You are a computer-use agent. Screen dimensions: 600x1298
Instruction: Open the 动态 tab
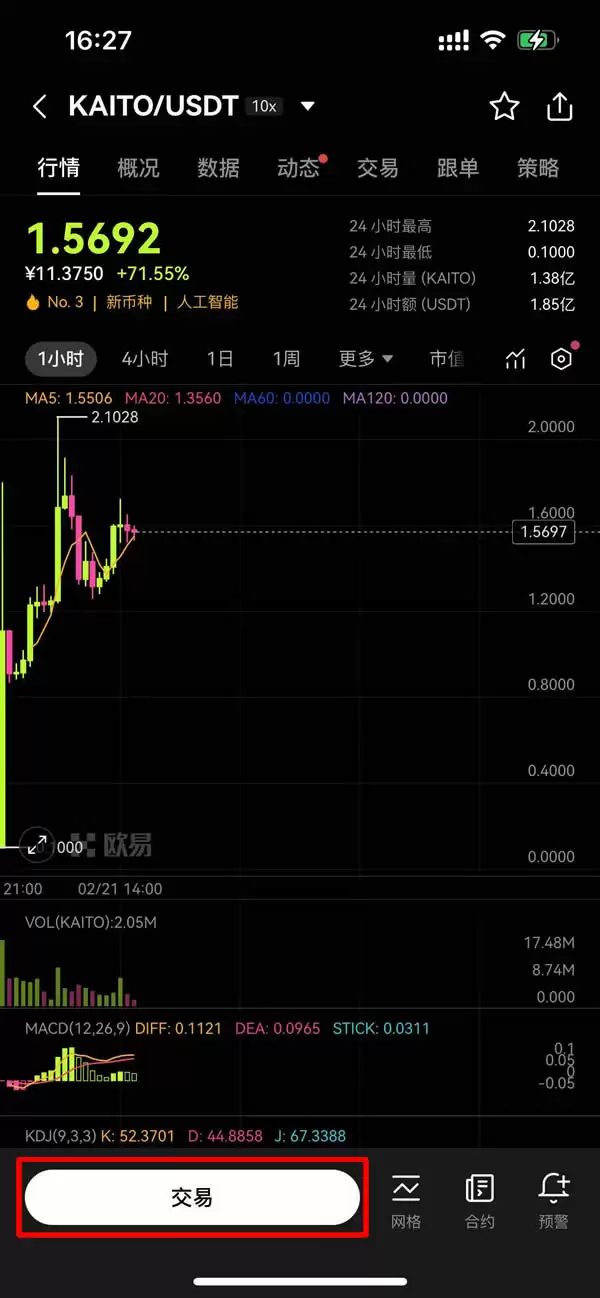point(298,168)
